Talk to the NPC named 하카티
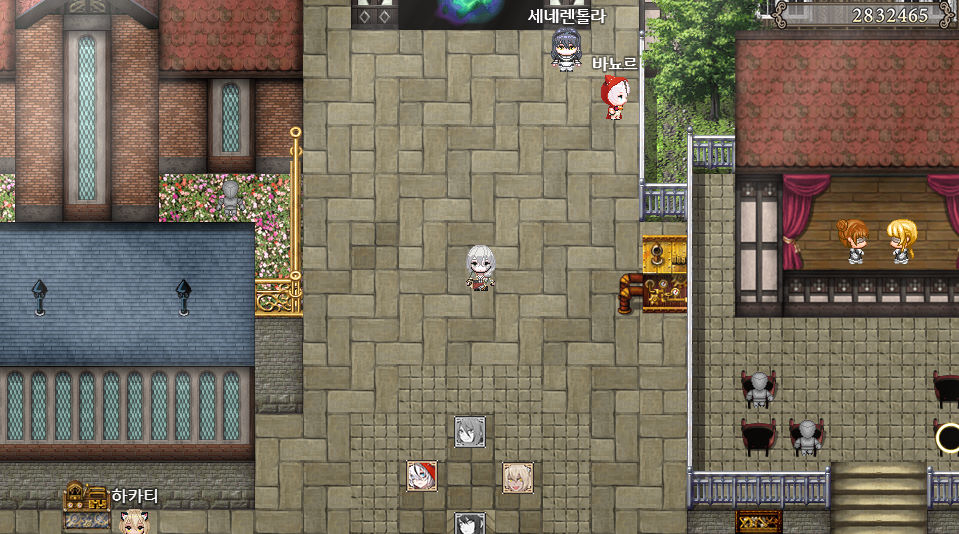Screen dimensions: 959x534 click(131, 521)
